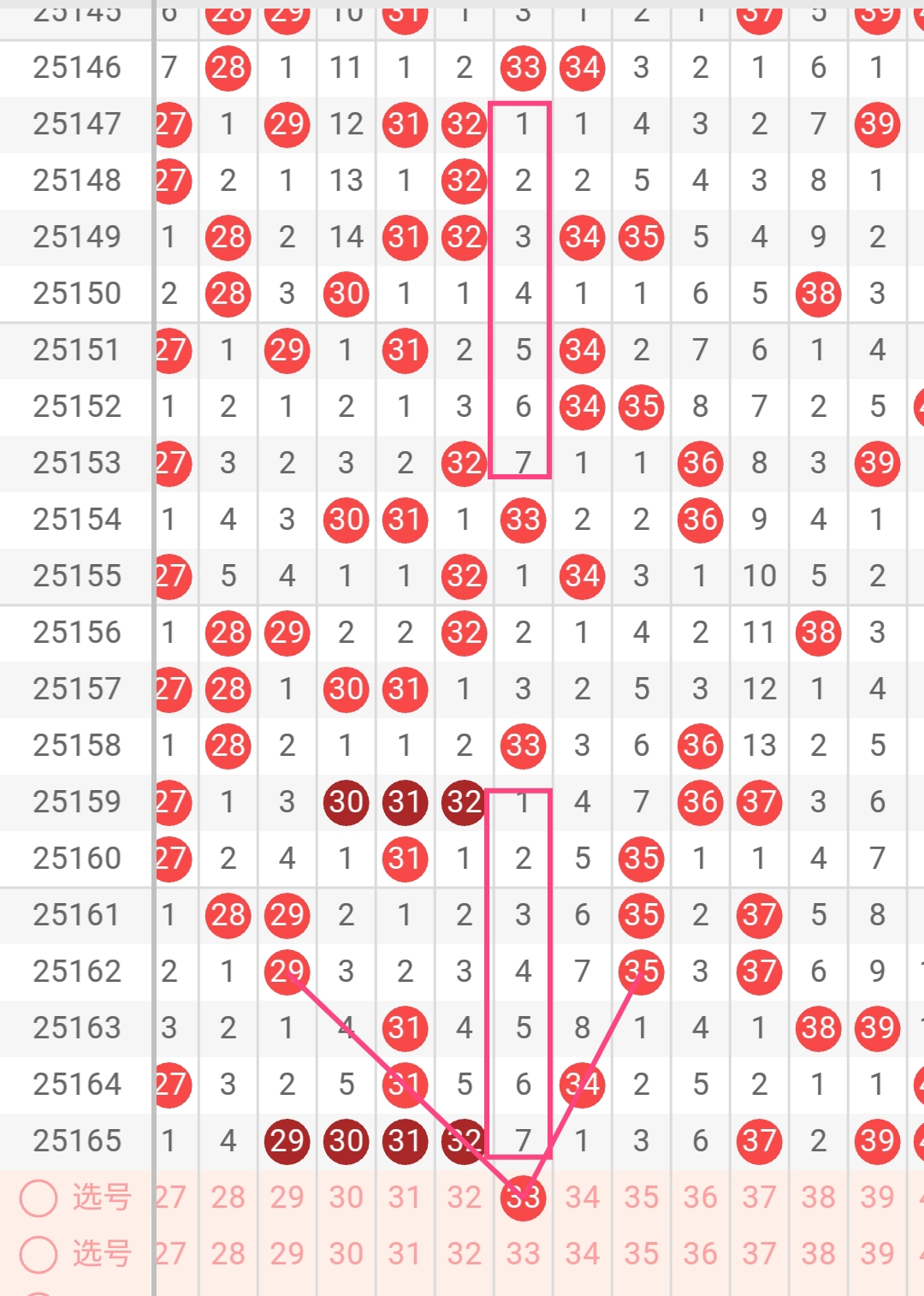Pick number 34 in first 选号 row
Screen dimensions: 924x1296
pos(582,1197)
